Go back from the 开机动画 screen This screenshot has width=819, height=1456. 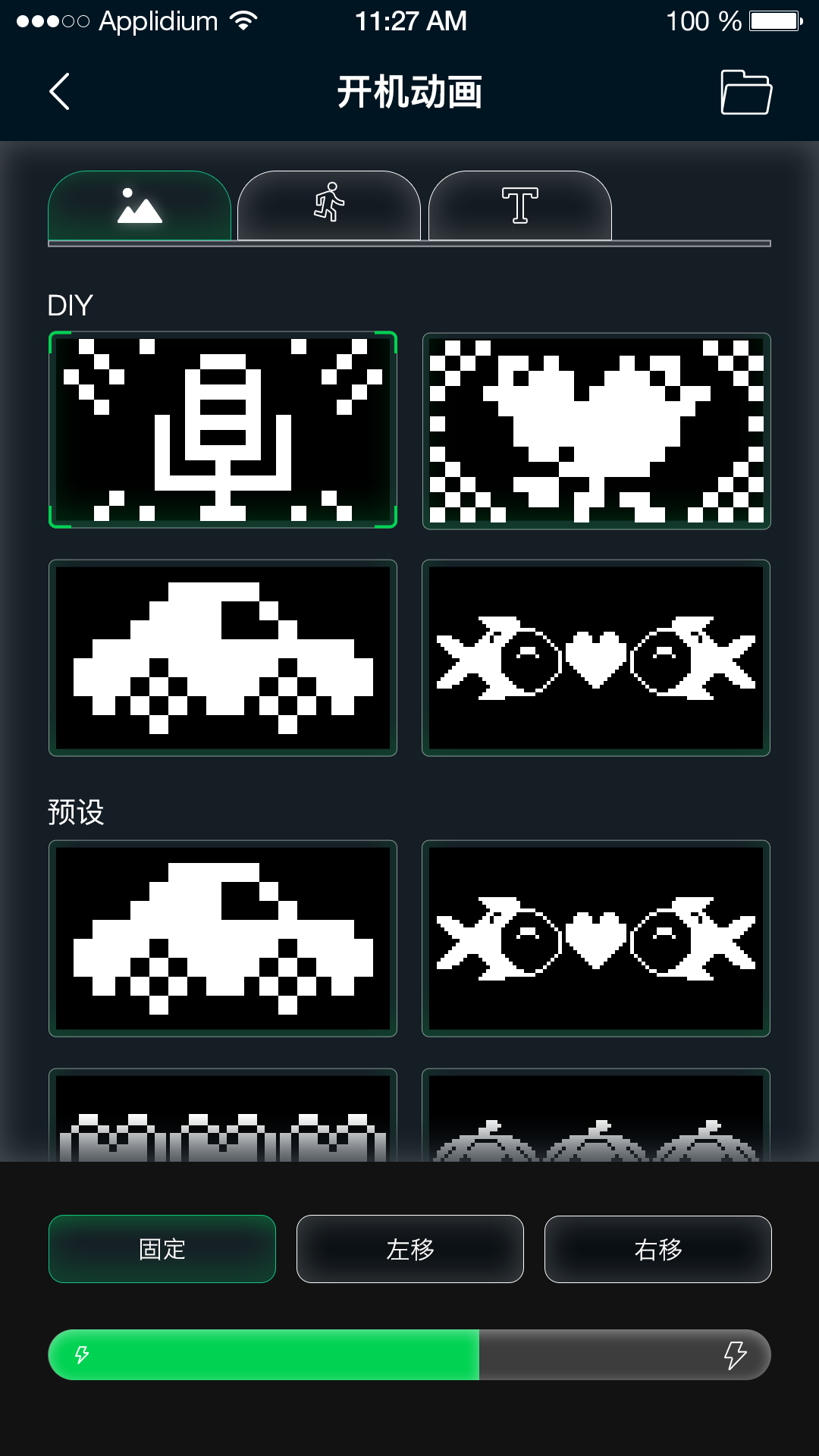[x=59, y=92]
